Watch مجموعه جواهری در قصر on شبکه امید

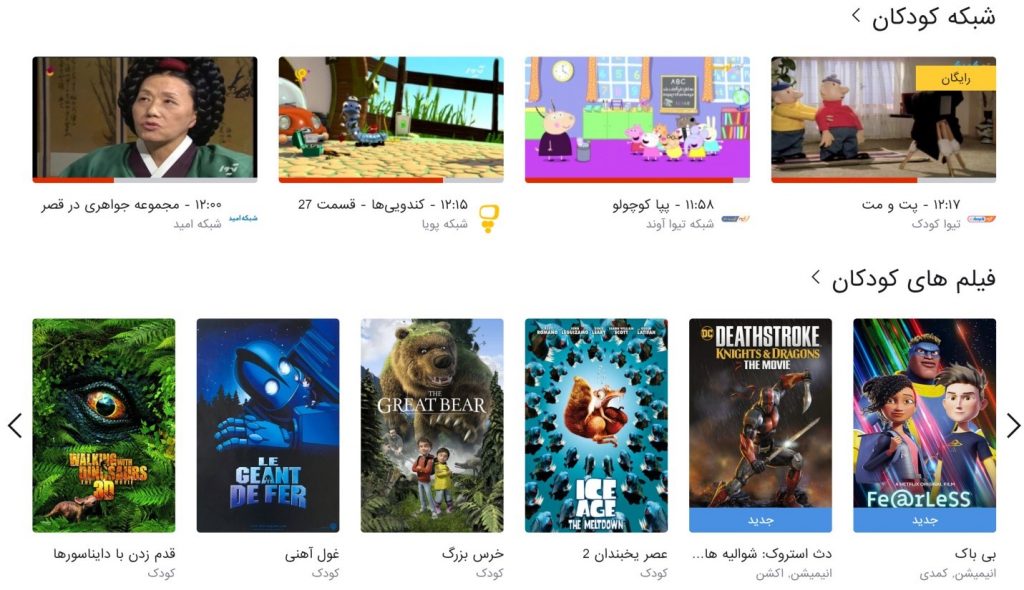coord(145,119)
